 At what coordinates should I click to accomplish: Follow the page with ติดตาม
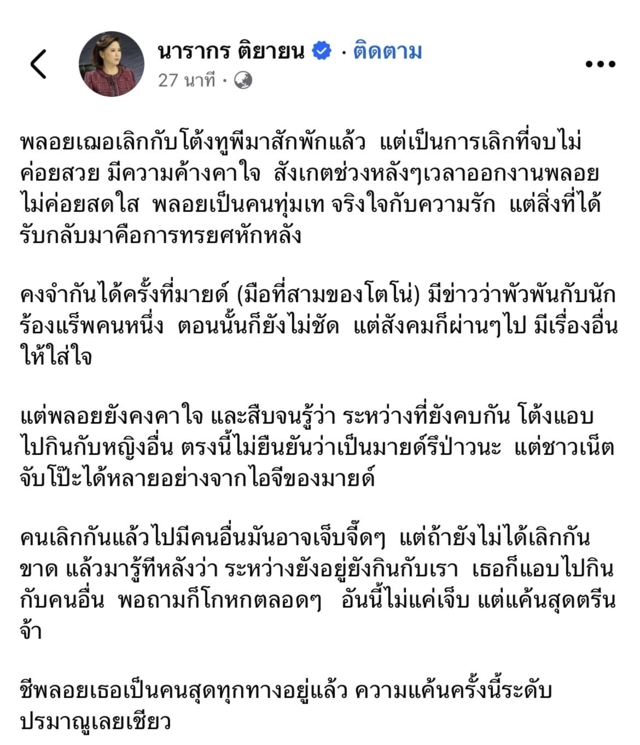point(387,51)
